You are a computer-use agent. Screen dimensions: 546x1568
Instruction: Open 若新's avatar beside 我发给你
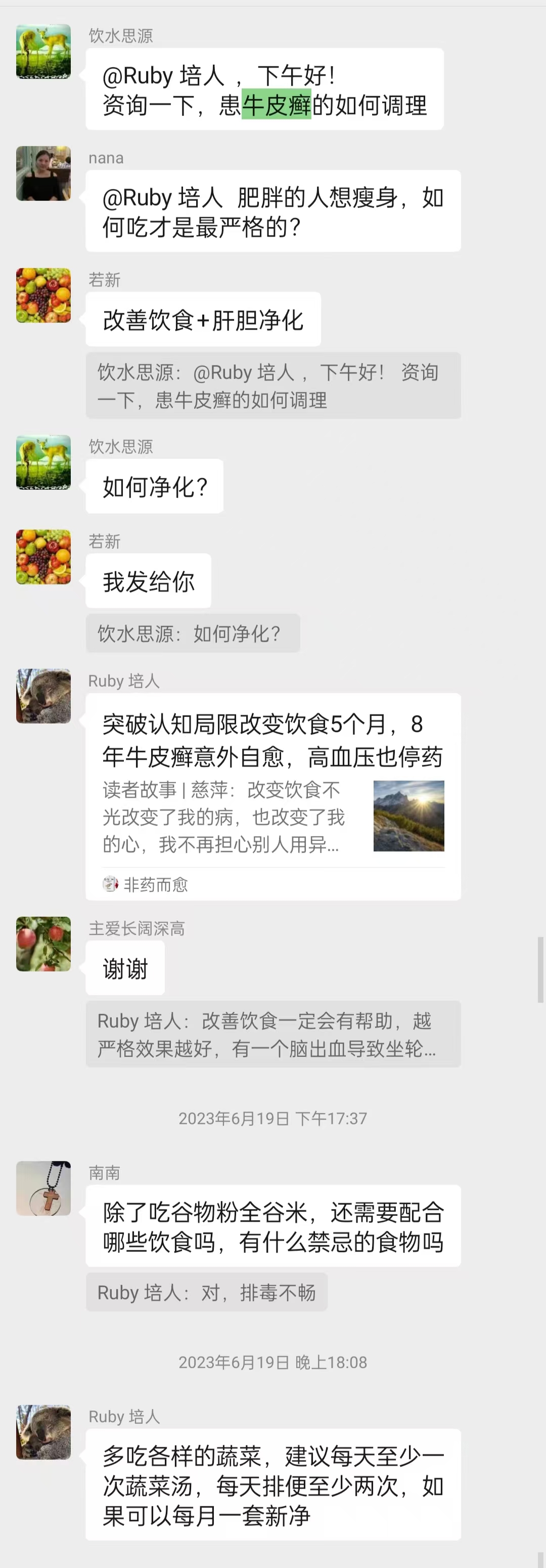click(43, 557)
